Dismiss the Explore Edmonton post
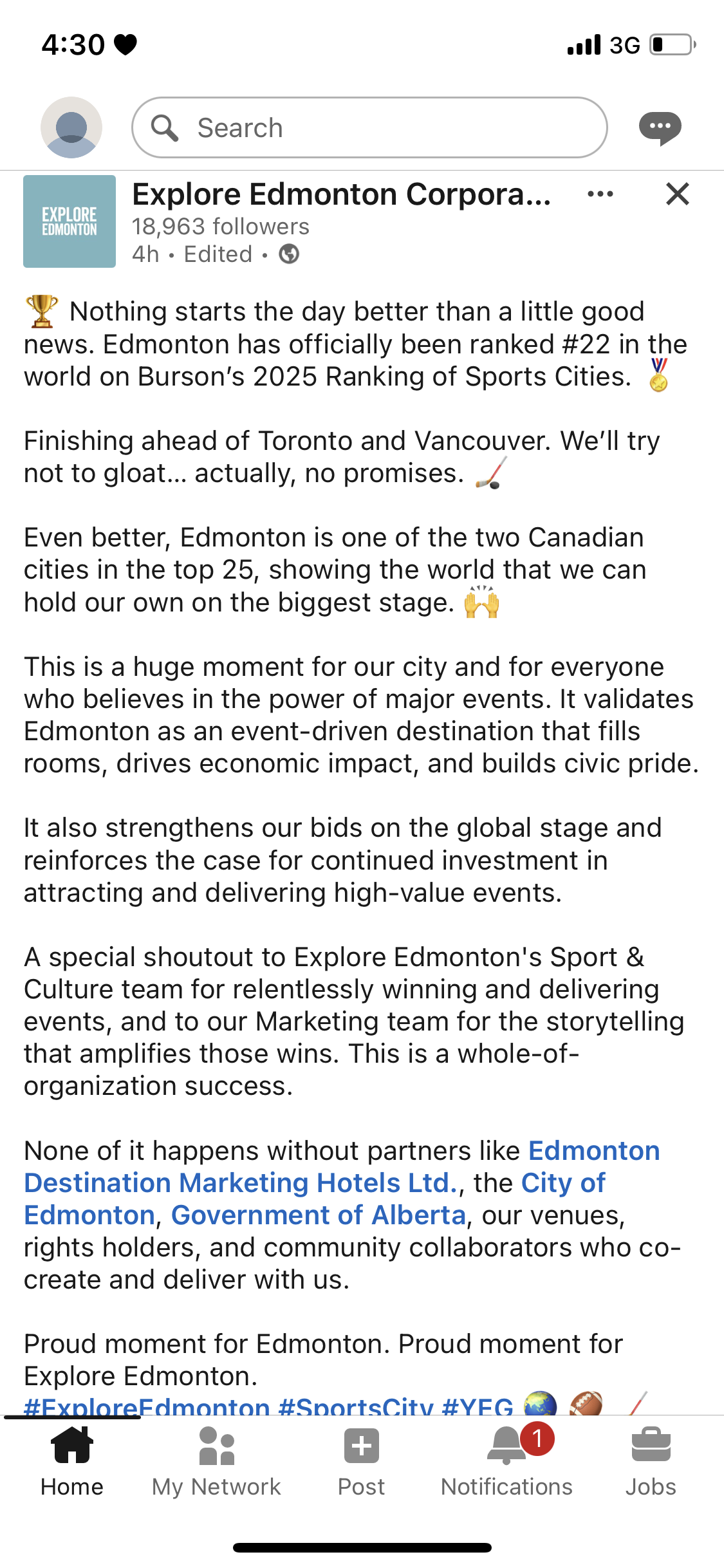724x1568 pixels. coord(677,194)
